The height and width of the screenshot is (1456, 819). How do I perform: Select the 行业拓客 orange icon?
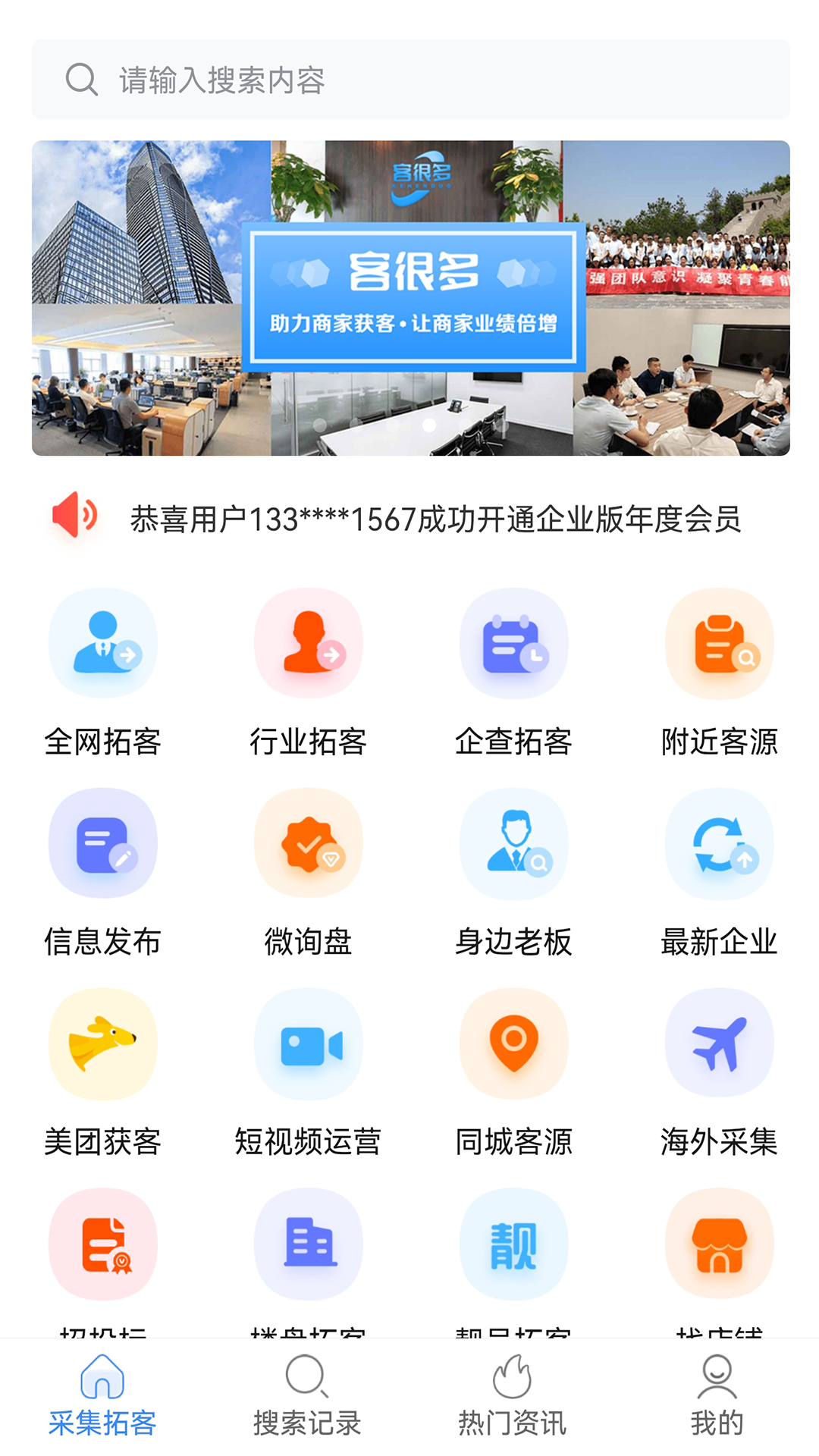tap(308, 643)
